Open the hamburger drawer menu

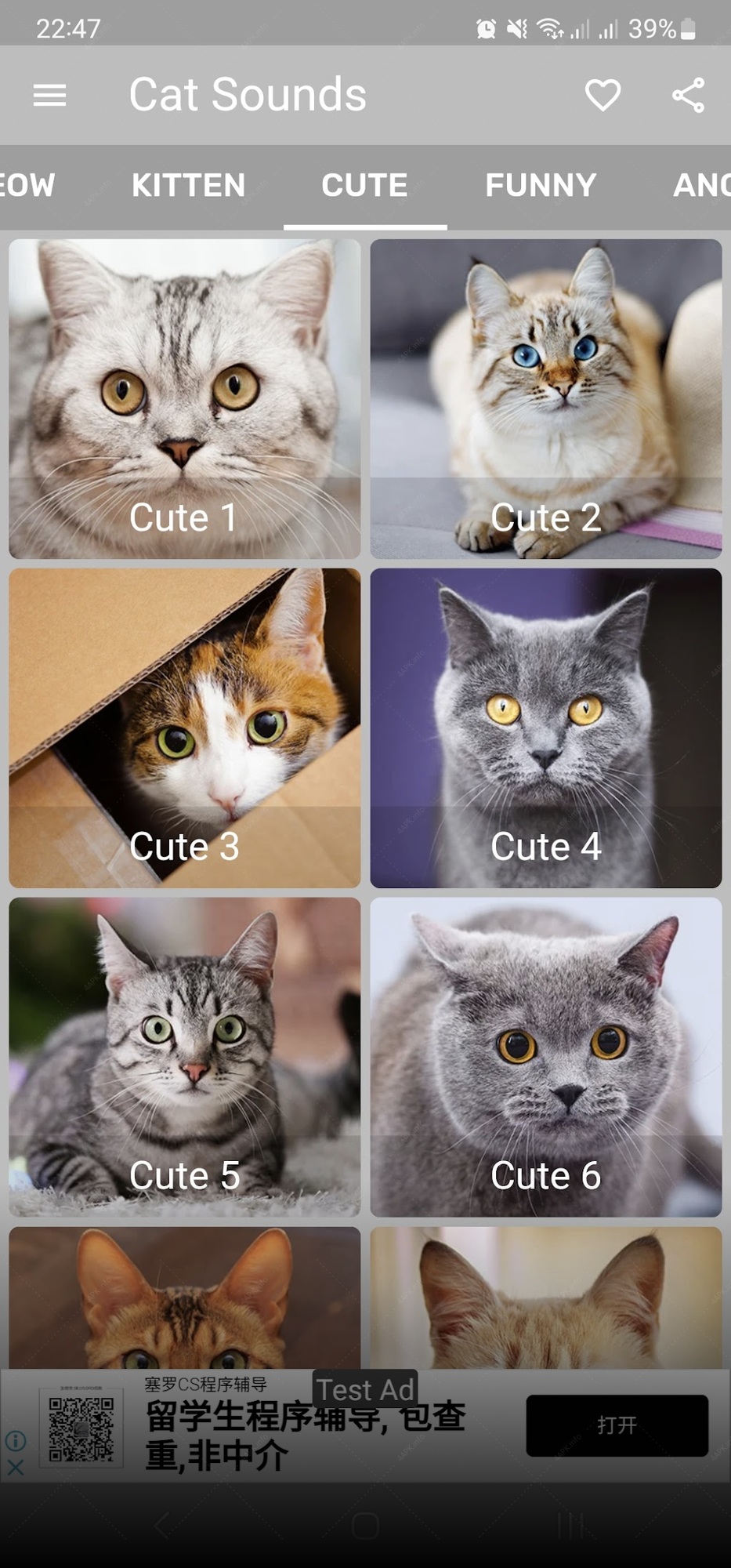click(x=49, y=96)
